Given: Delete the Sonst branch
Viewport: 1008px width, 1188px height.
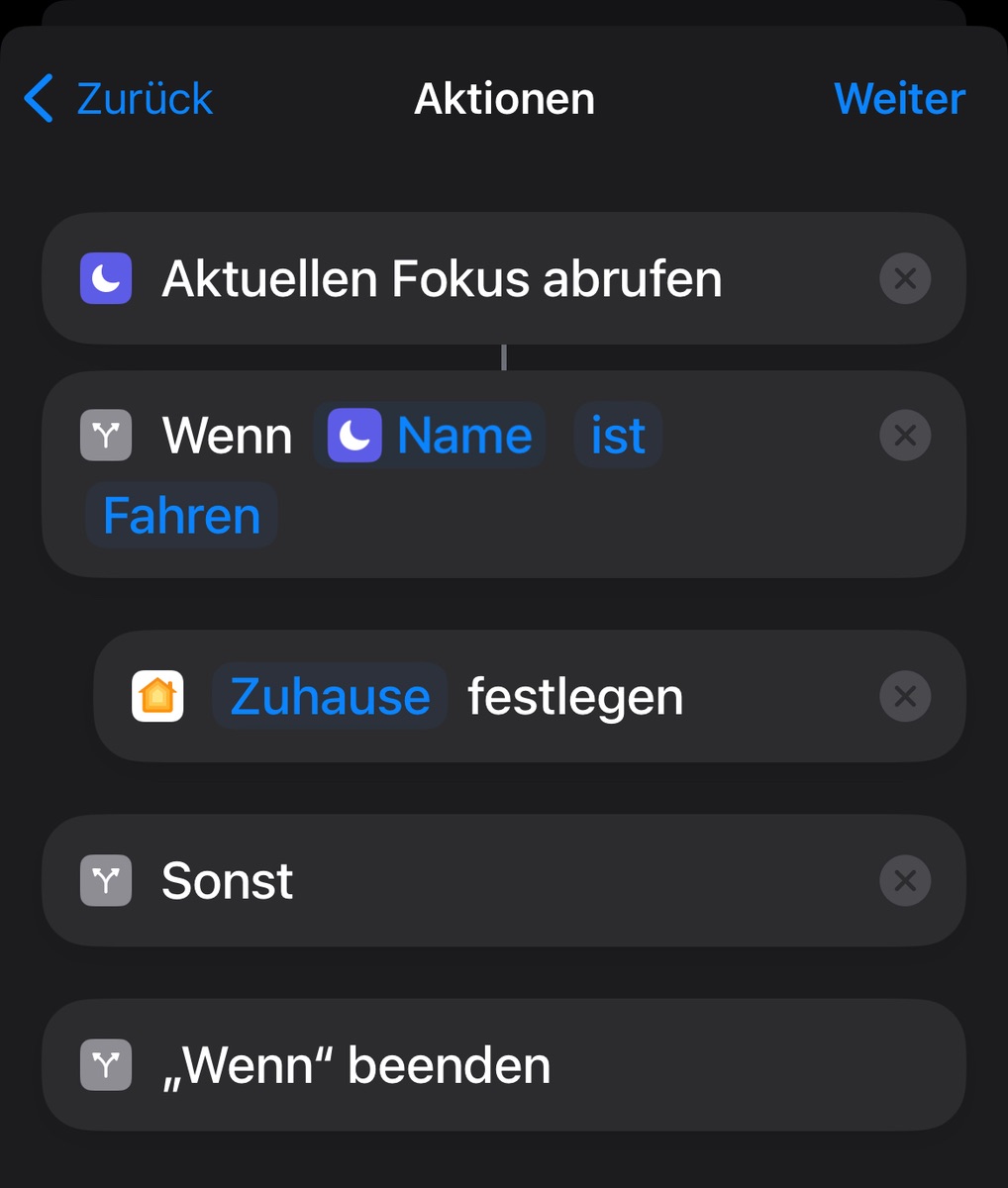Looking at the screenshot, I should click(x=904, y=880).
